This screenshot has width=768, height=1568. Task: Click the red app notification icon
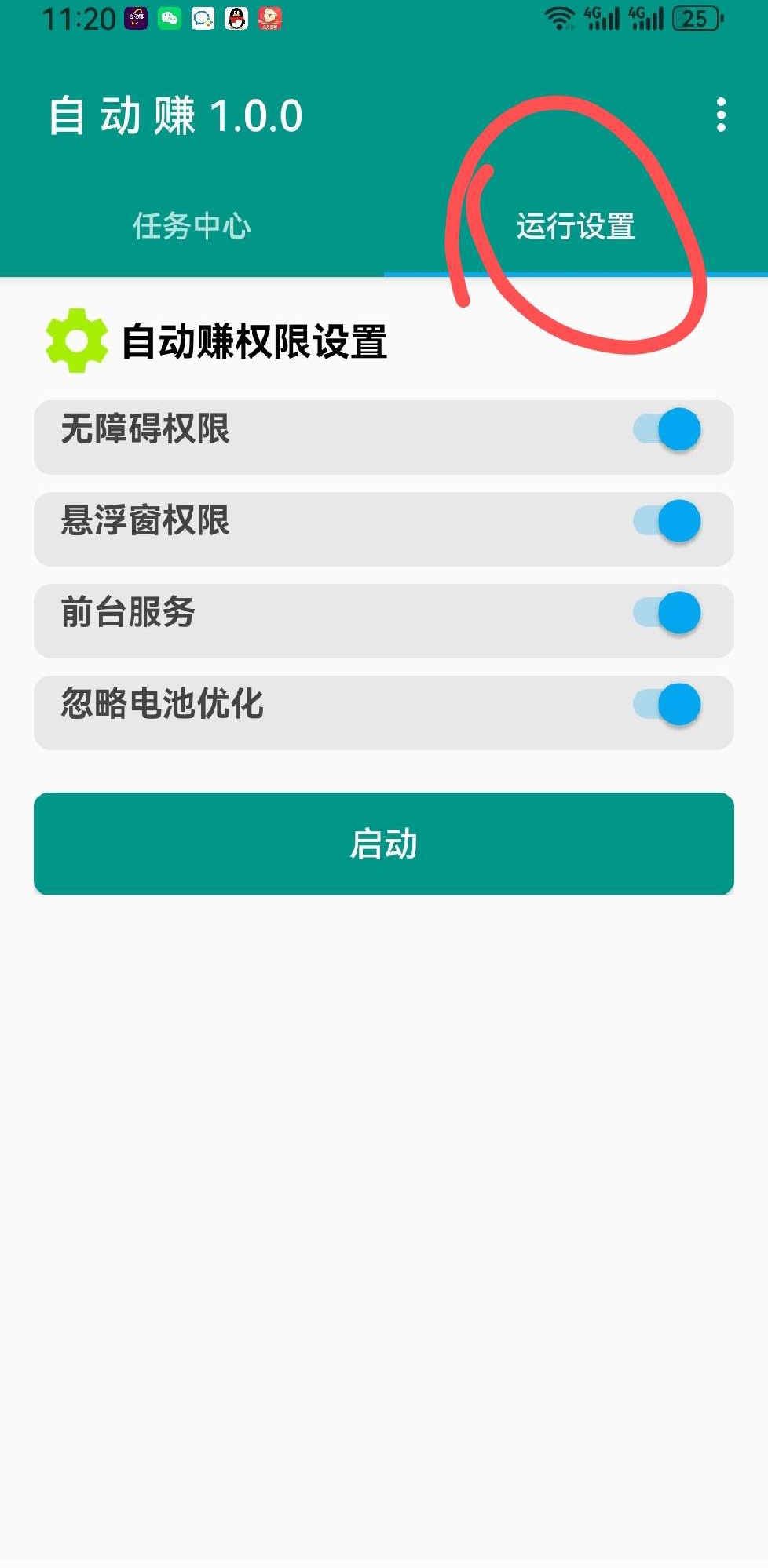click(x=269, y=20)
